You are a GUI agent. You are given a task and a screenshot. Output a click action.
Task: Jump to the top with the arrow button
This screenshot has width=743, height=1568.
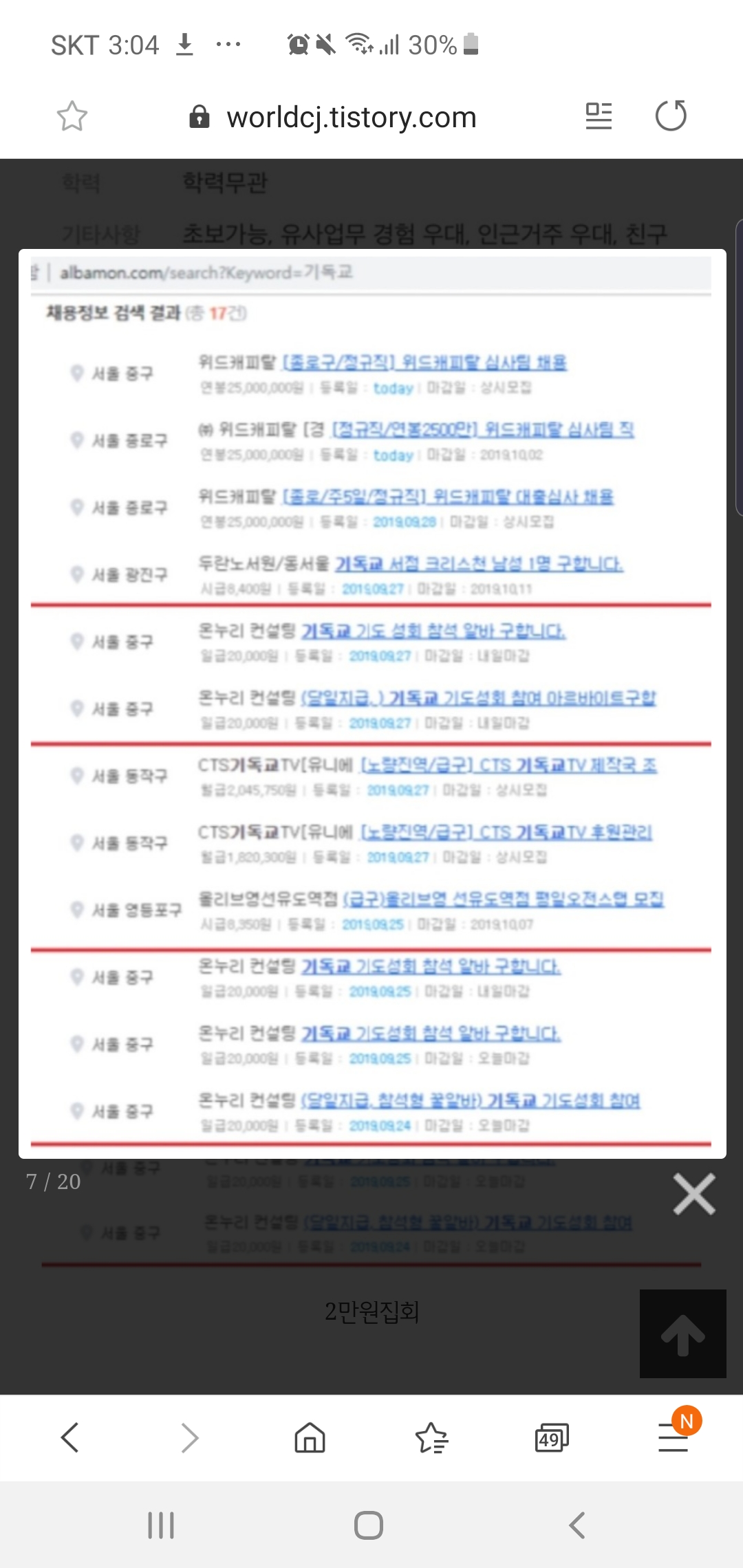(682, 1334)
